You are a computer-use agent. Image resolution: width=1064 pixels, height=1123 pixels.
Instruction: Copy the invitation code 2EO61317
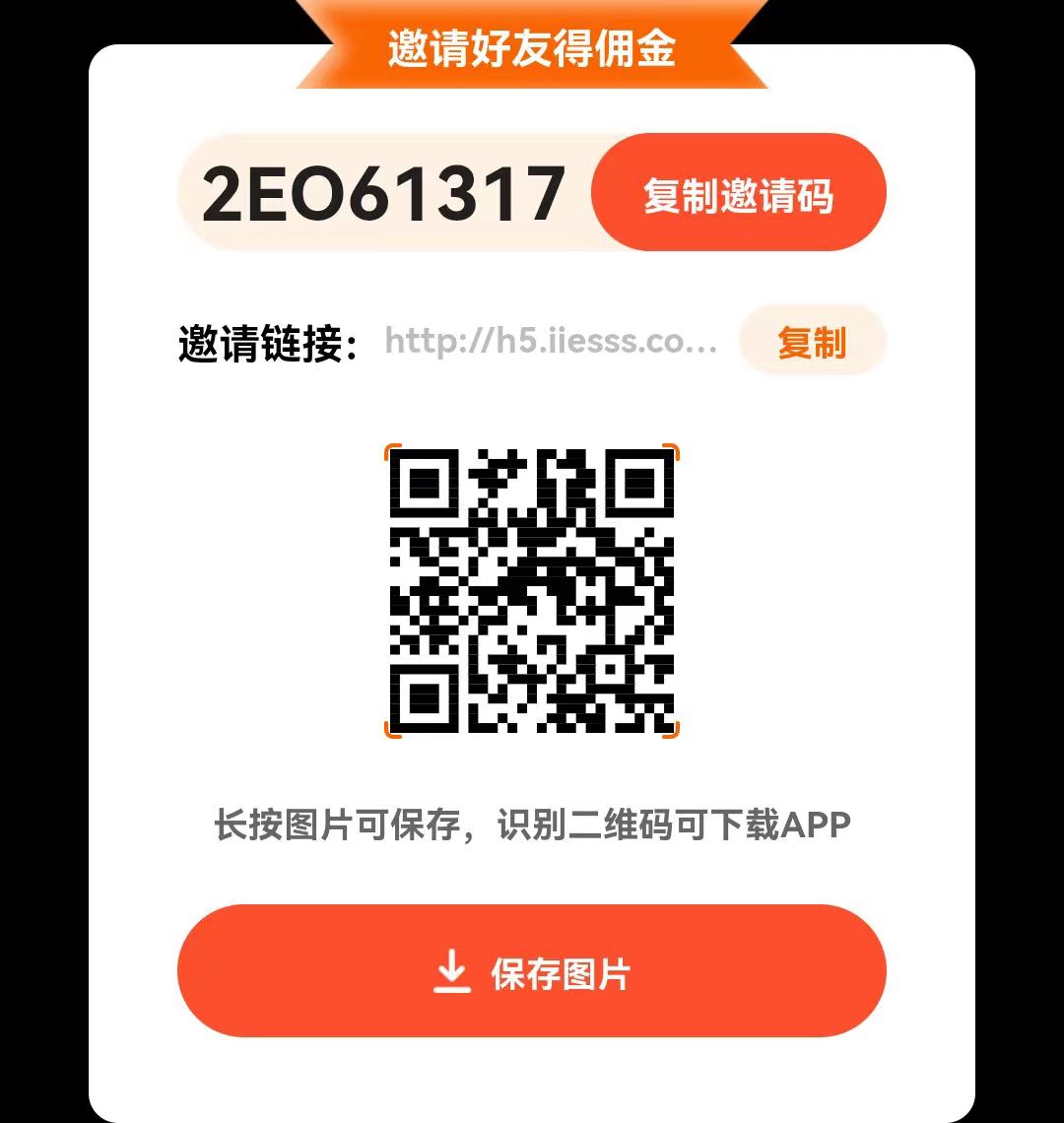[738, 193]
